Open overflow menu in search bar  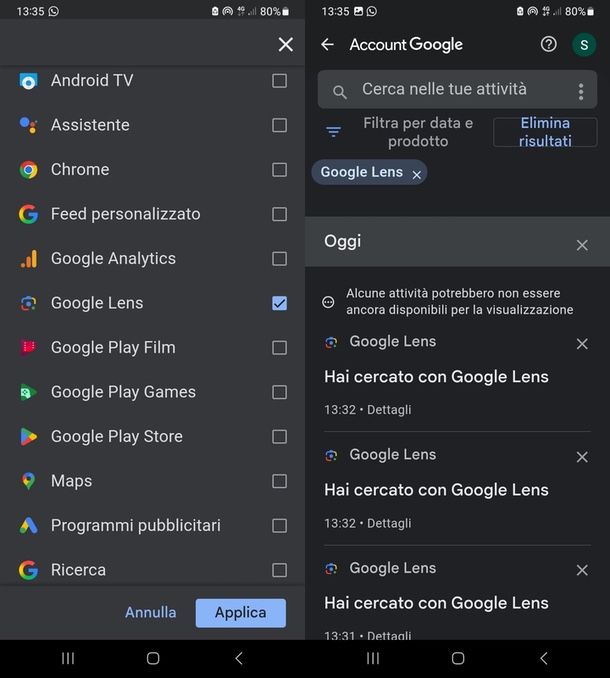[581, 91]
